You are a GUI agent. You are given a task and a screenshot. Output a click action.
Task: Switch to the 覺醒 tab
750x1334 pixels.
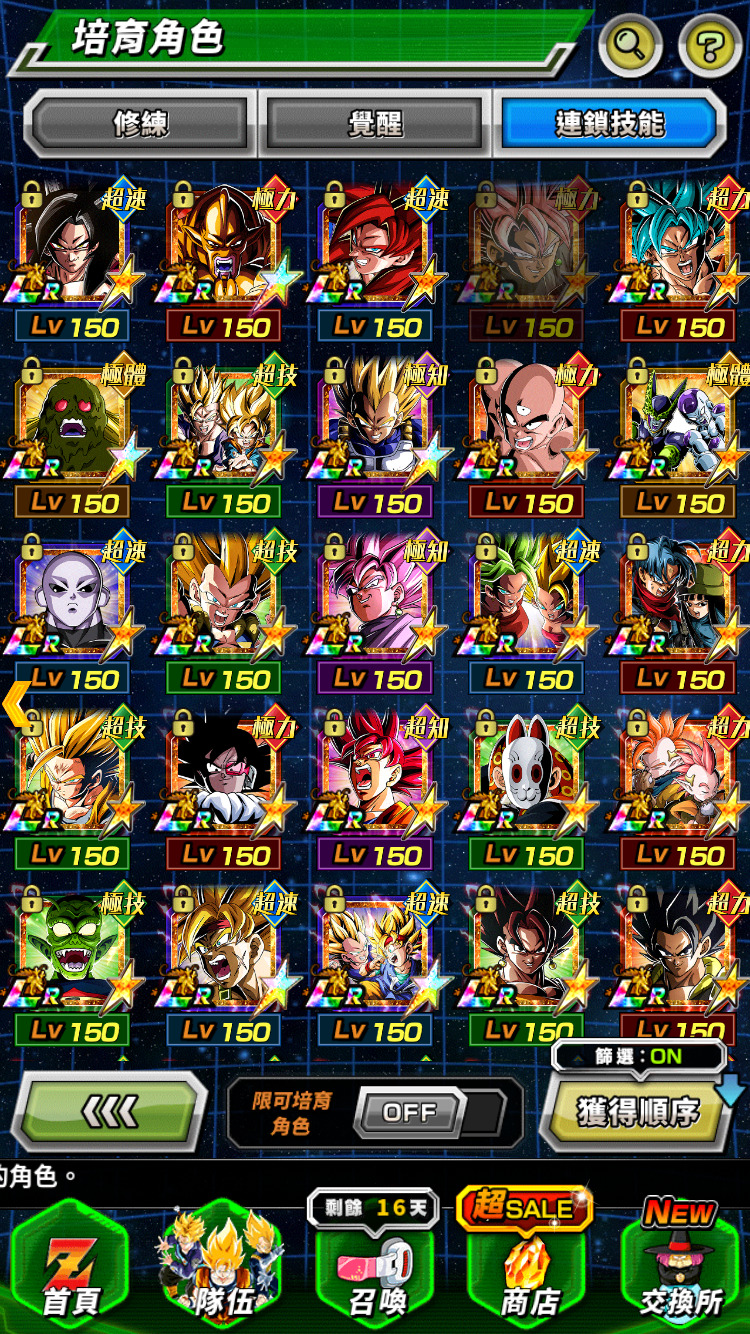375,124
